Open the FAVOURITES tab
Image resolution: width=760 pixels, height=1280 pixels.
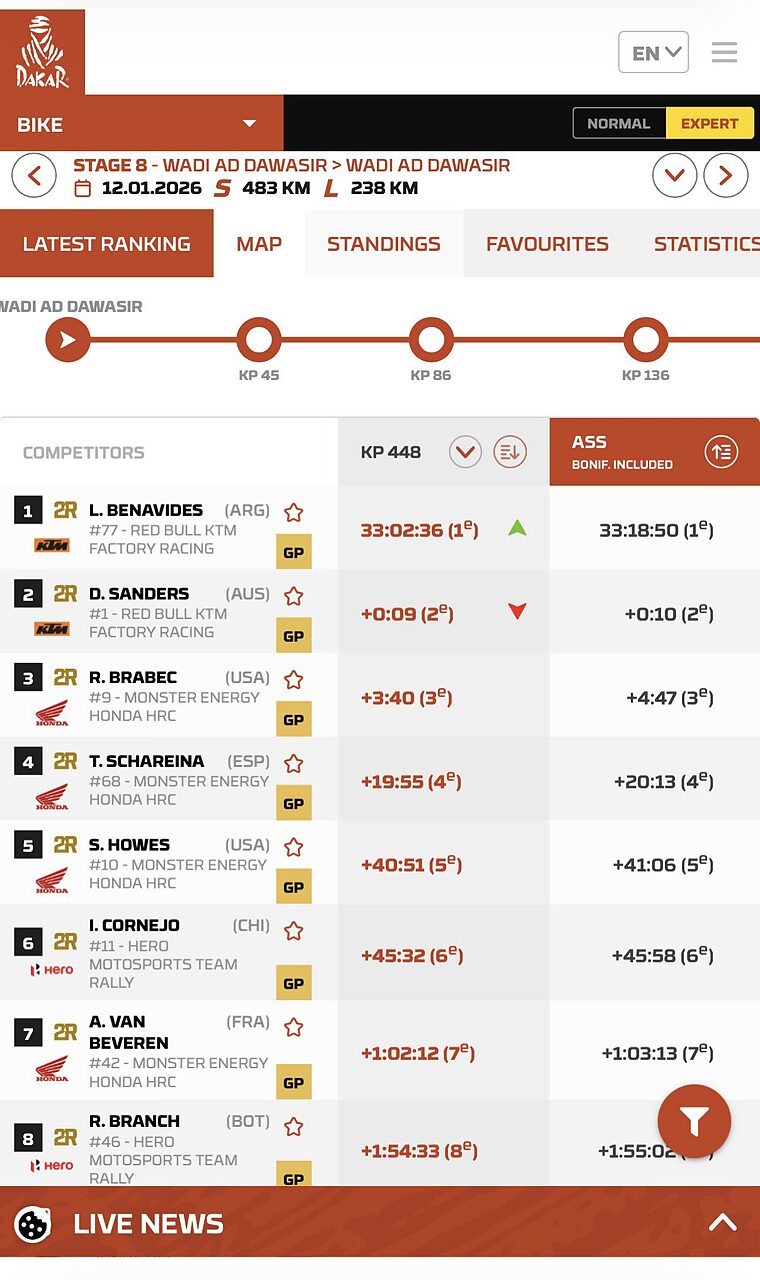tap(547, 243)
